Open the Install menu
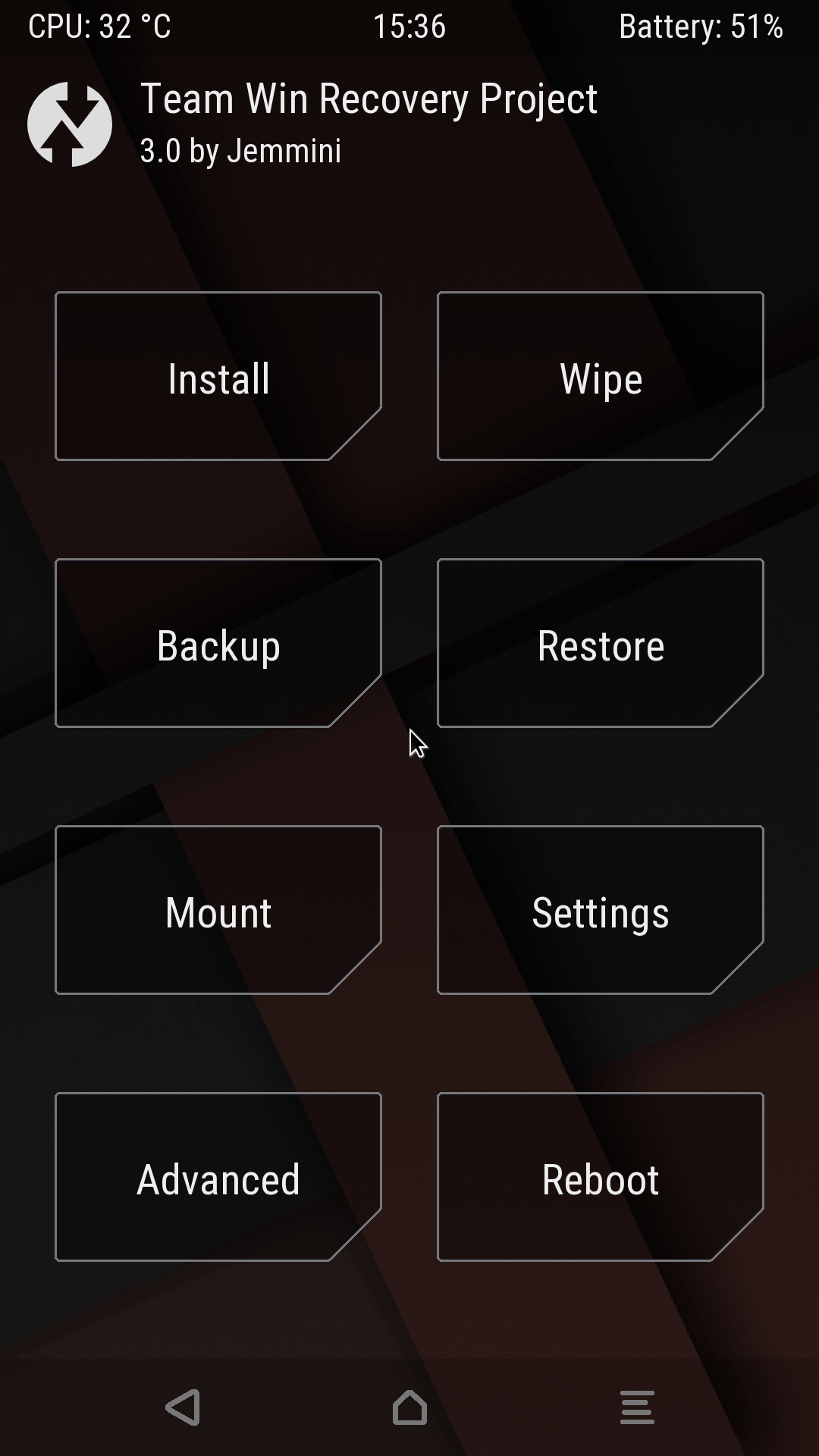819x1456 pixels. point(218,376)
